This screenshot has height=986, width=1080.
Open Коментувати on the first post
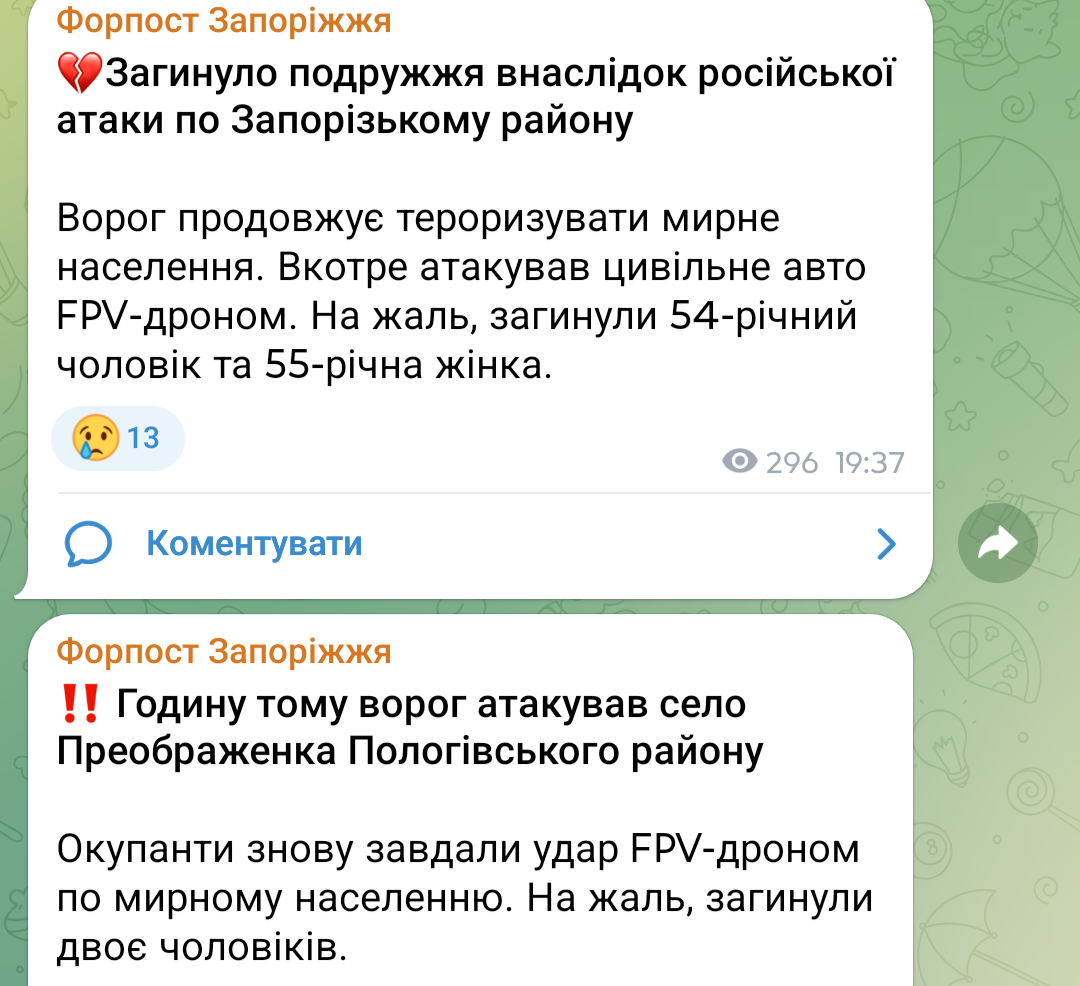(254, 544)
